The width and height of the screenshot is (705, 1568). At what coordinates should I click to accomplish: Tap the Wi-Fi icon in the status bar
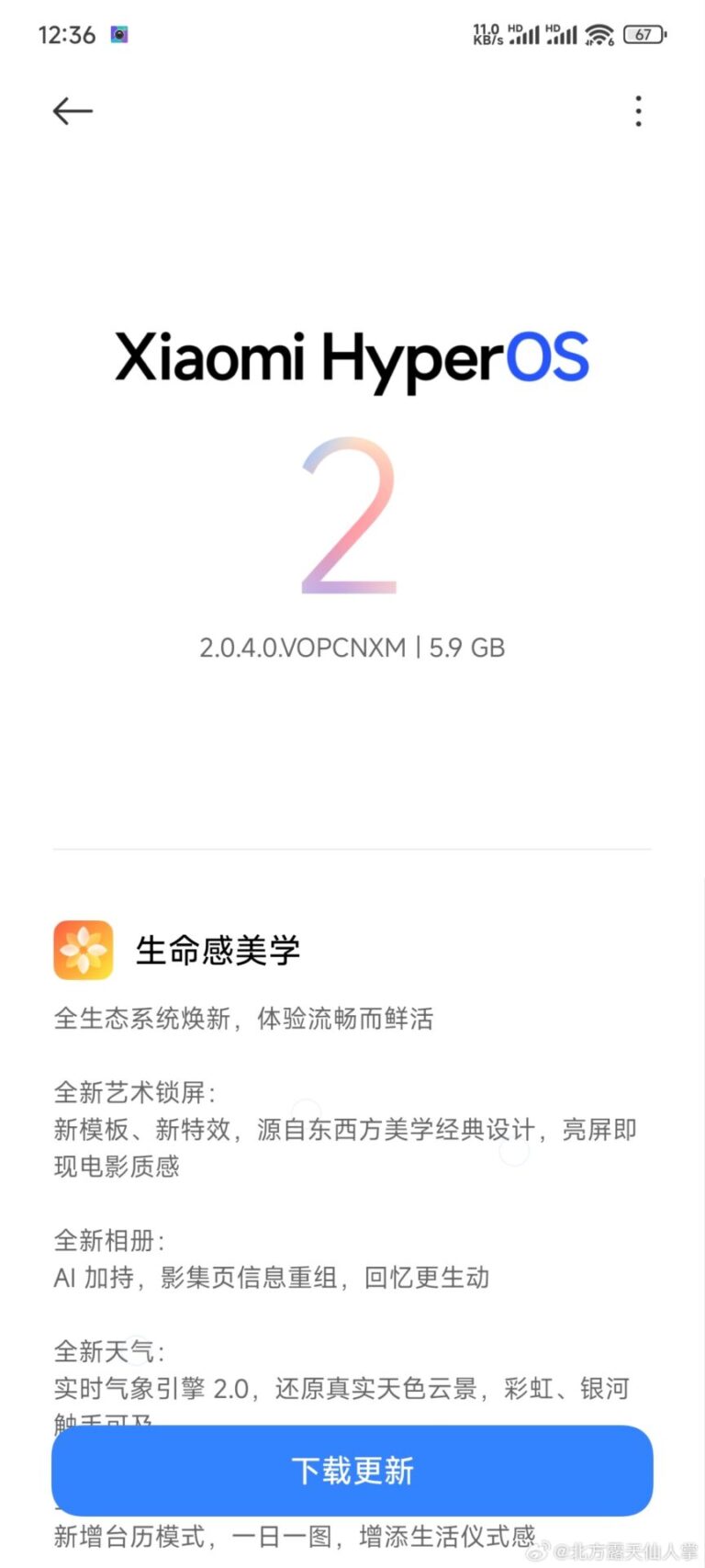[598, 35]
